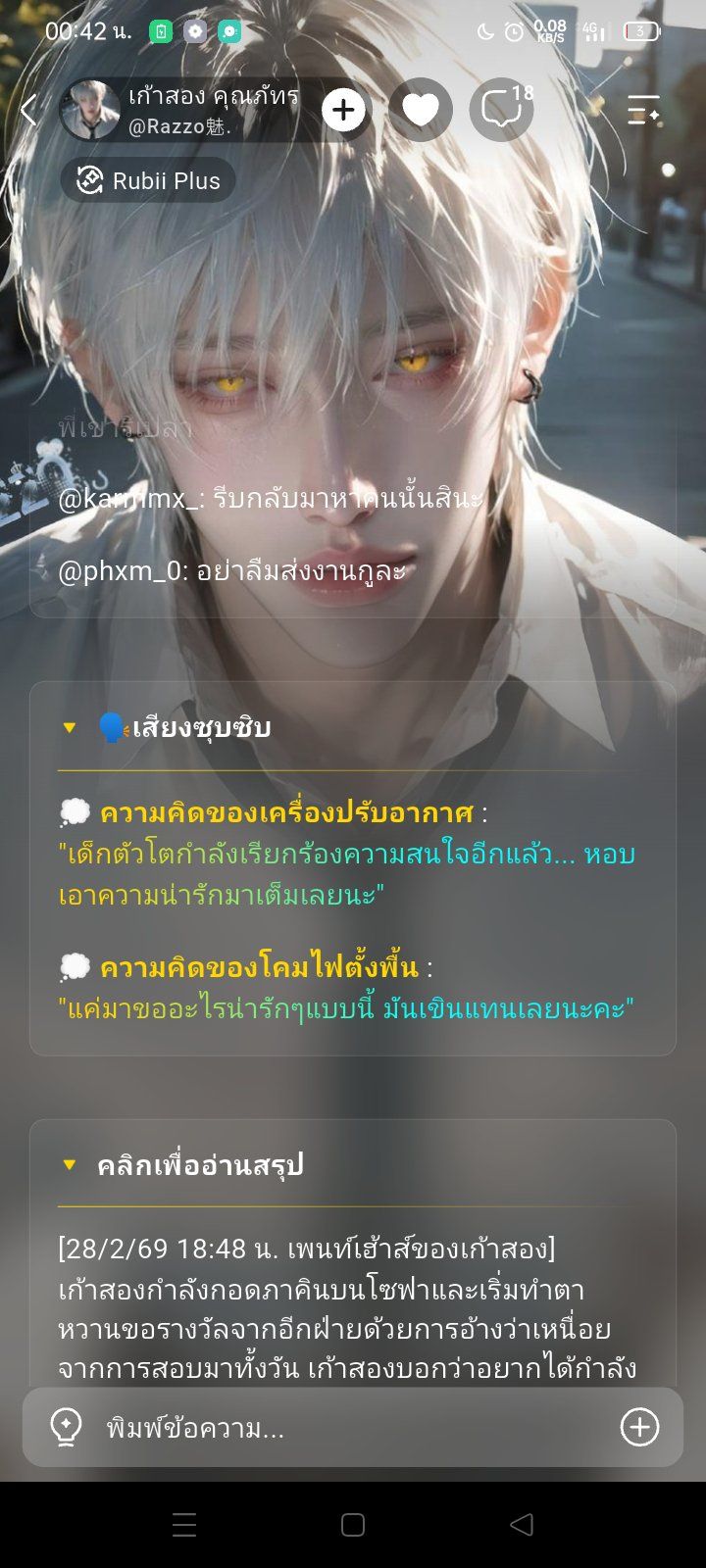Image resolution: width=706 pixels, height=1568 pixels.
Task: Open recent apps from navigation bar
Action: (x=184, y=1524)
